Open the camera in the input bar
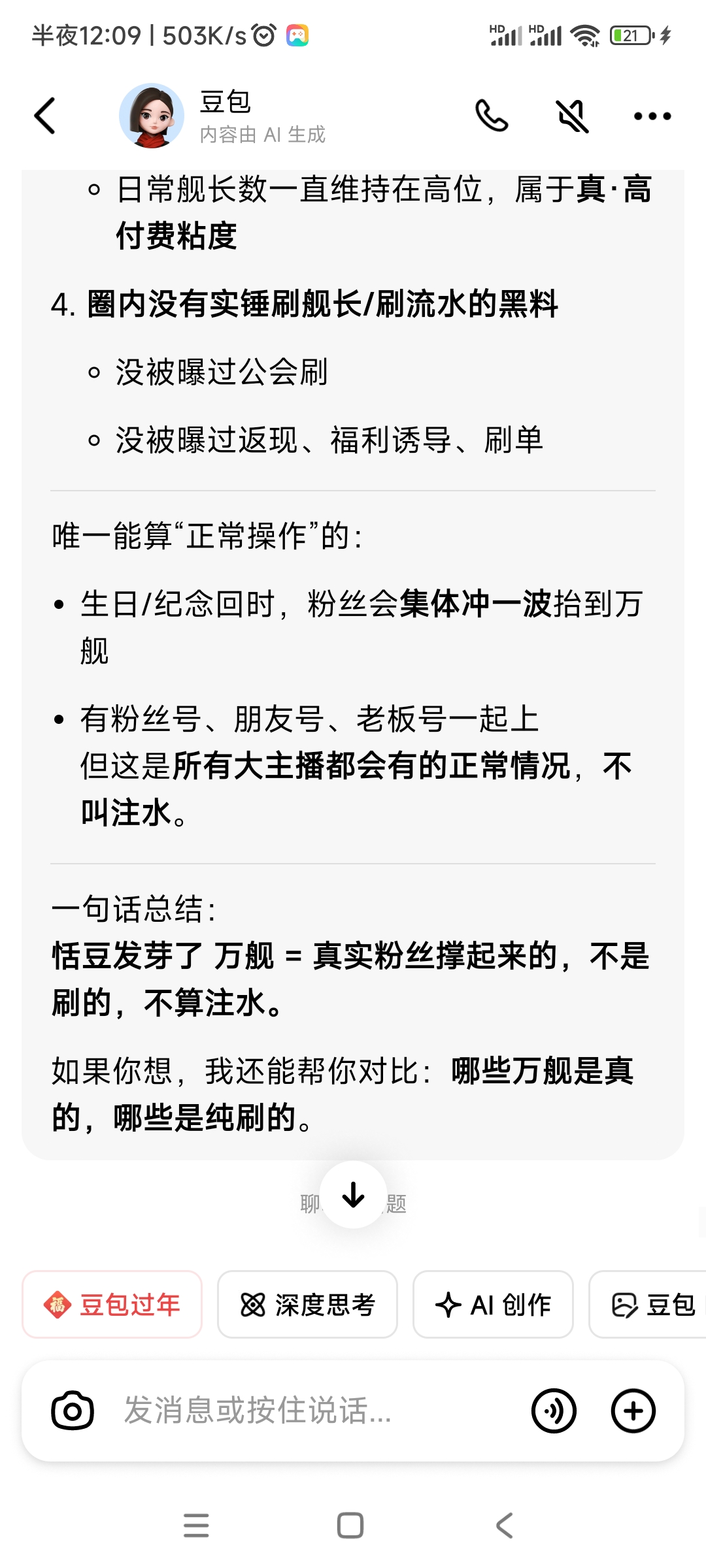The width and height of the screenshot is (706, 1568). coord(73,1411)
